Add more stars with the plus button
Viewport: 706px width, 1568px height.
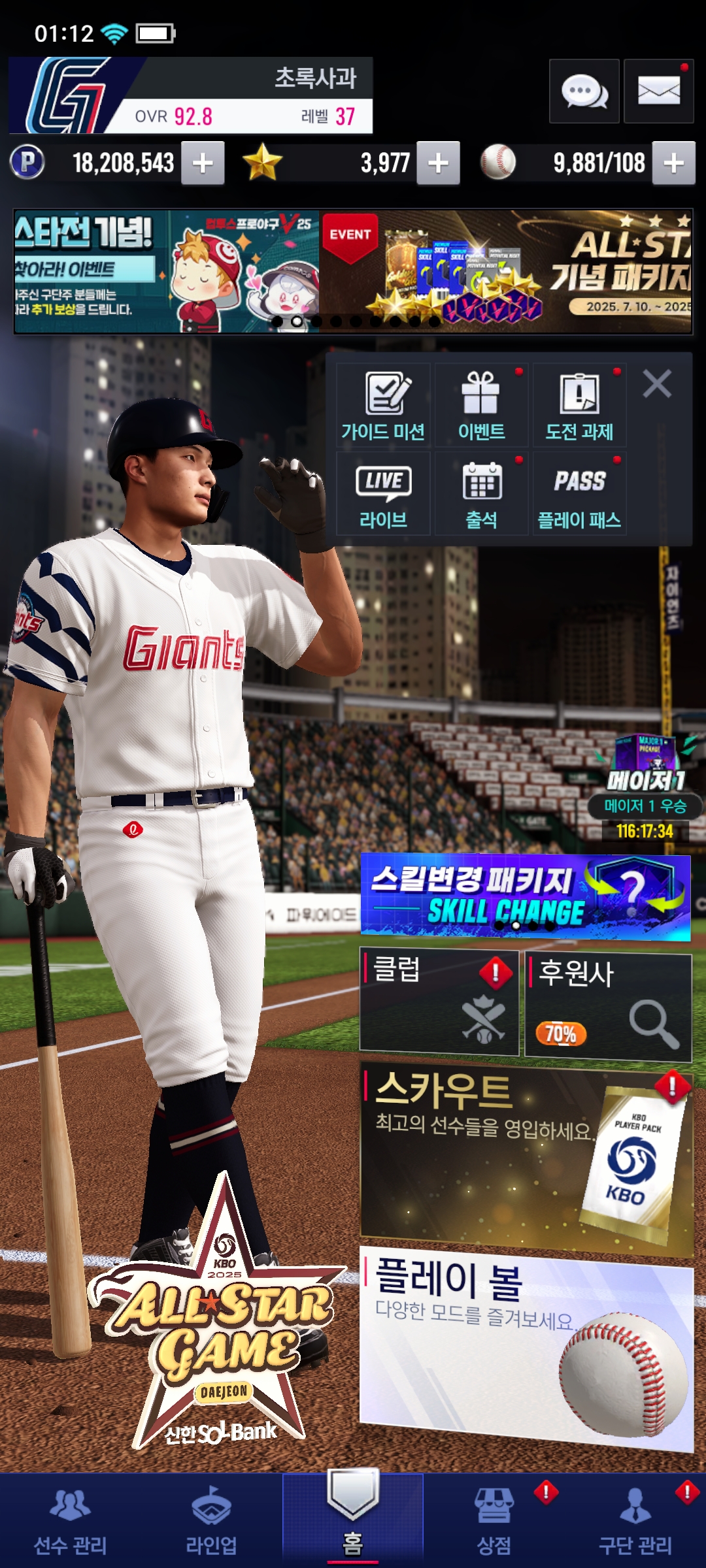[438, 163]
